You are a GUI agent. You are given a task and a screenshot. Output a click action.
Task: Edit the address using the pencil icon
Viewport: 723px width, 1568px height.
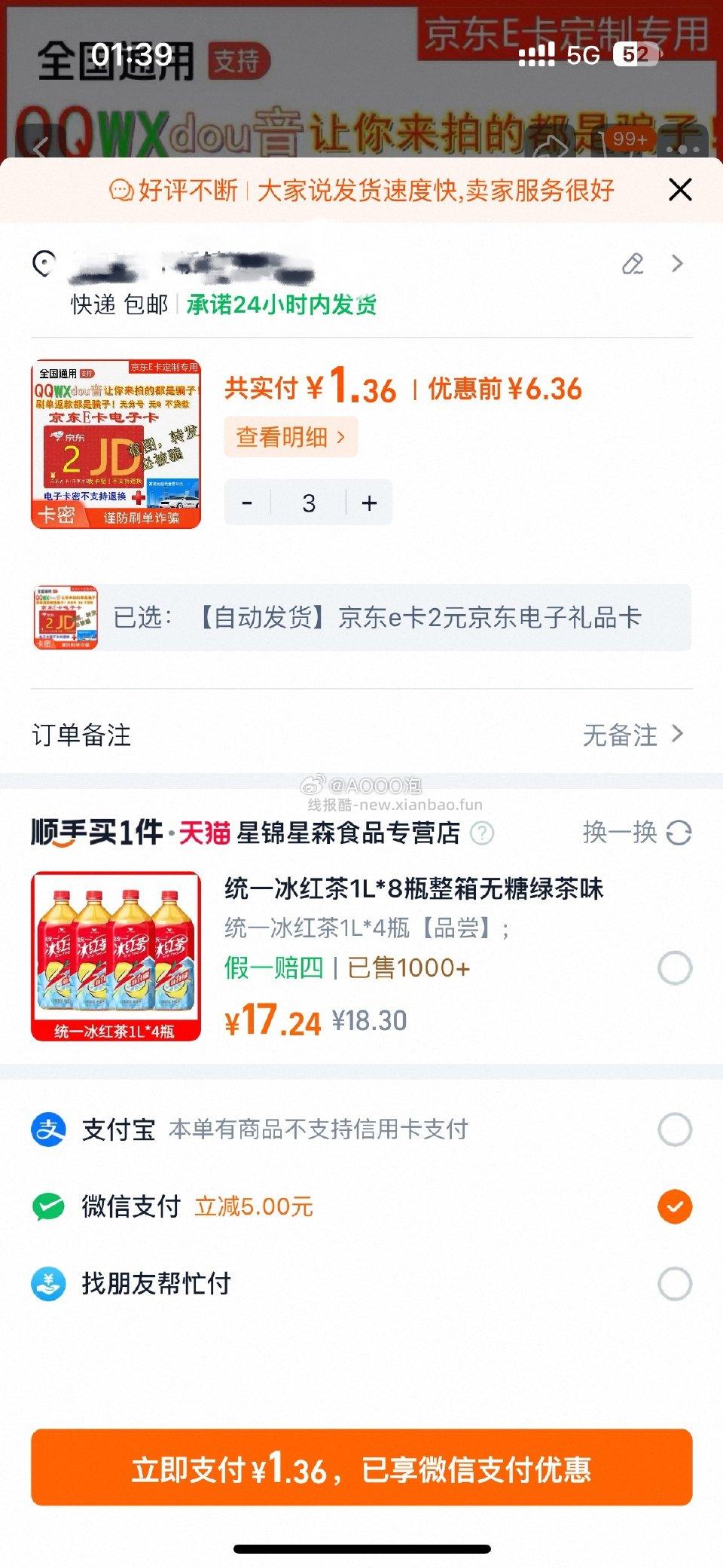click(x=633, y=264)
